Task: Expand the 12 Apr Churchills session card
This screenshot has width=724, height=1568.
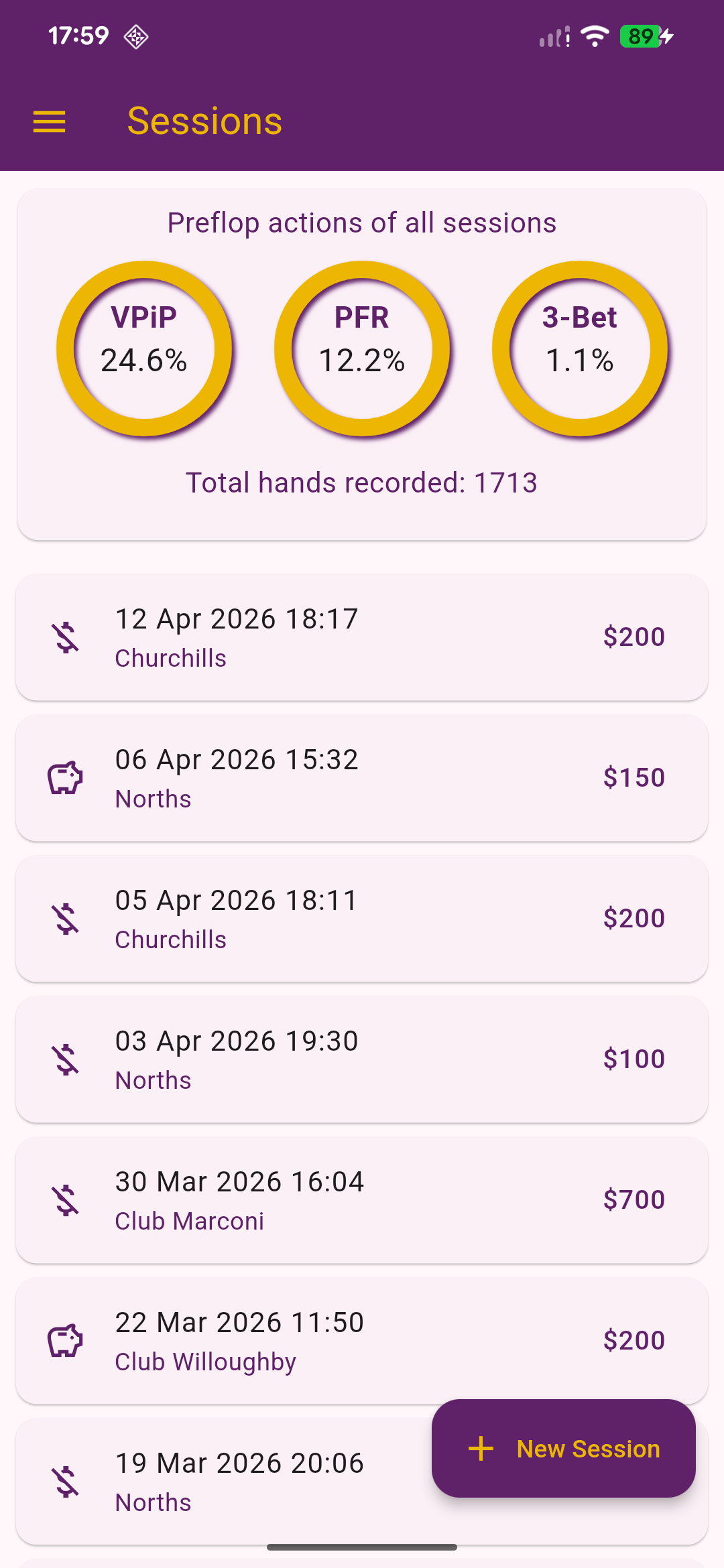Action: 362,637
